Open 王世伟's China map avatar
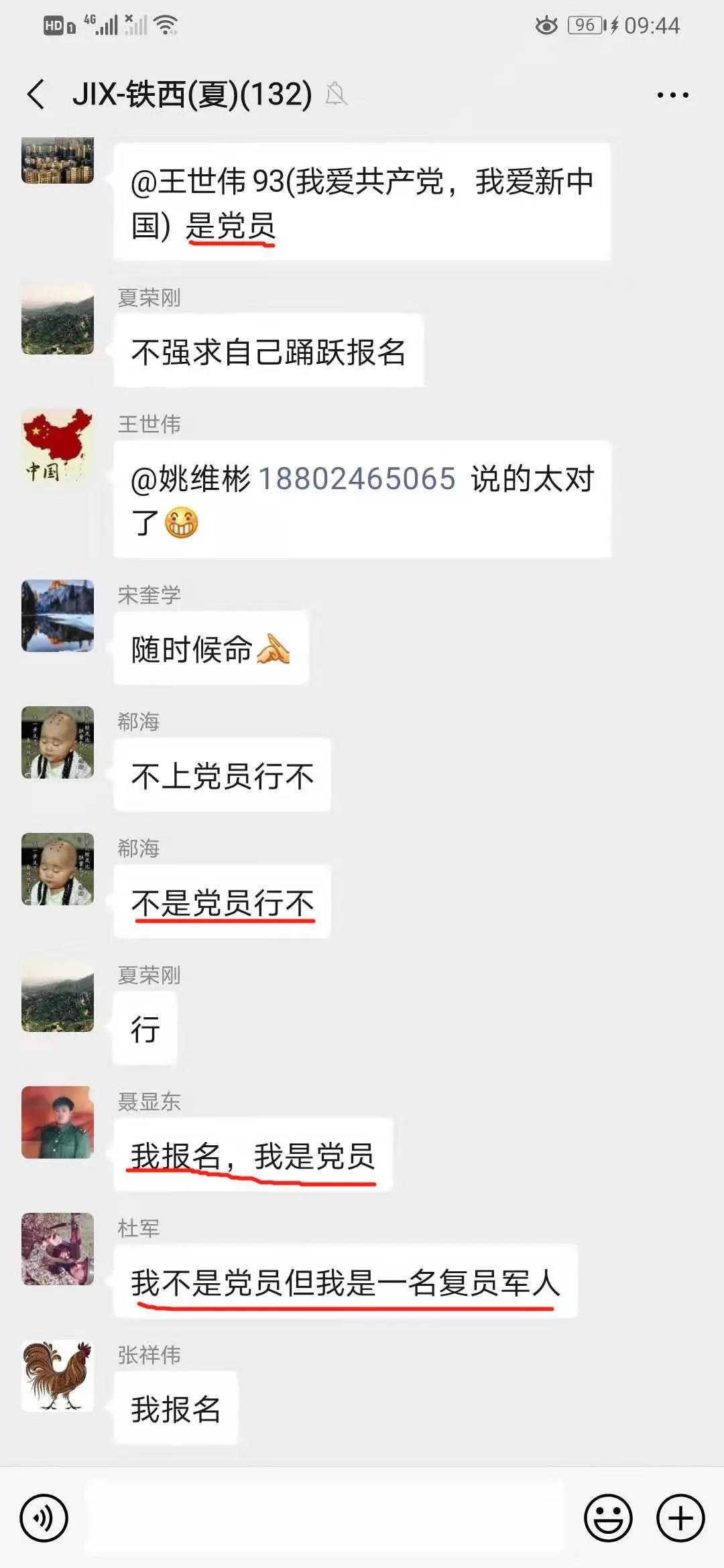 (x=58, y=445)
